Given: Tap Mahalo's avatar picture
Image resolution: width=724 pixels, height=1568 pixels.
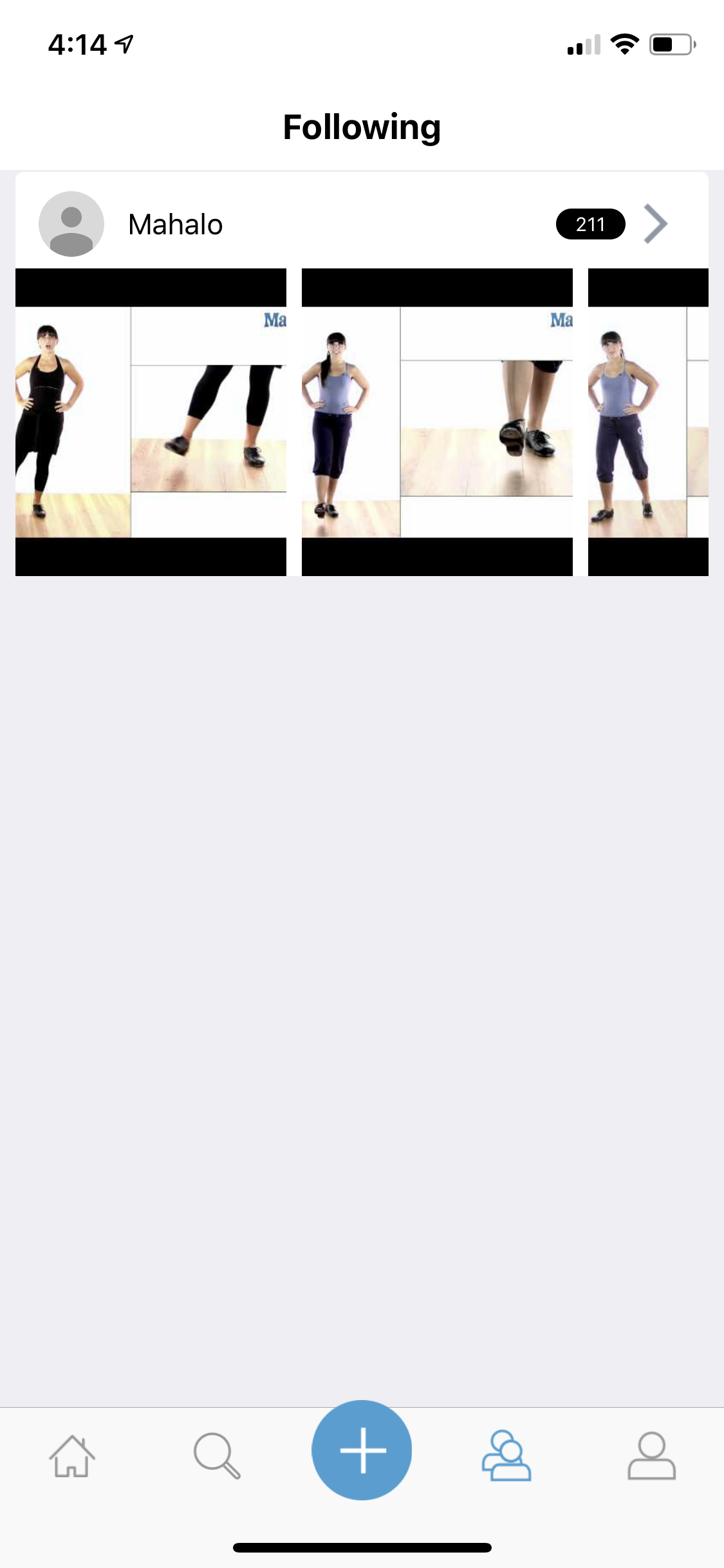Looking at the screenshot, I should tap(71, 224).
